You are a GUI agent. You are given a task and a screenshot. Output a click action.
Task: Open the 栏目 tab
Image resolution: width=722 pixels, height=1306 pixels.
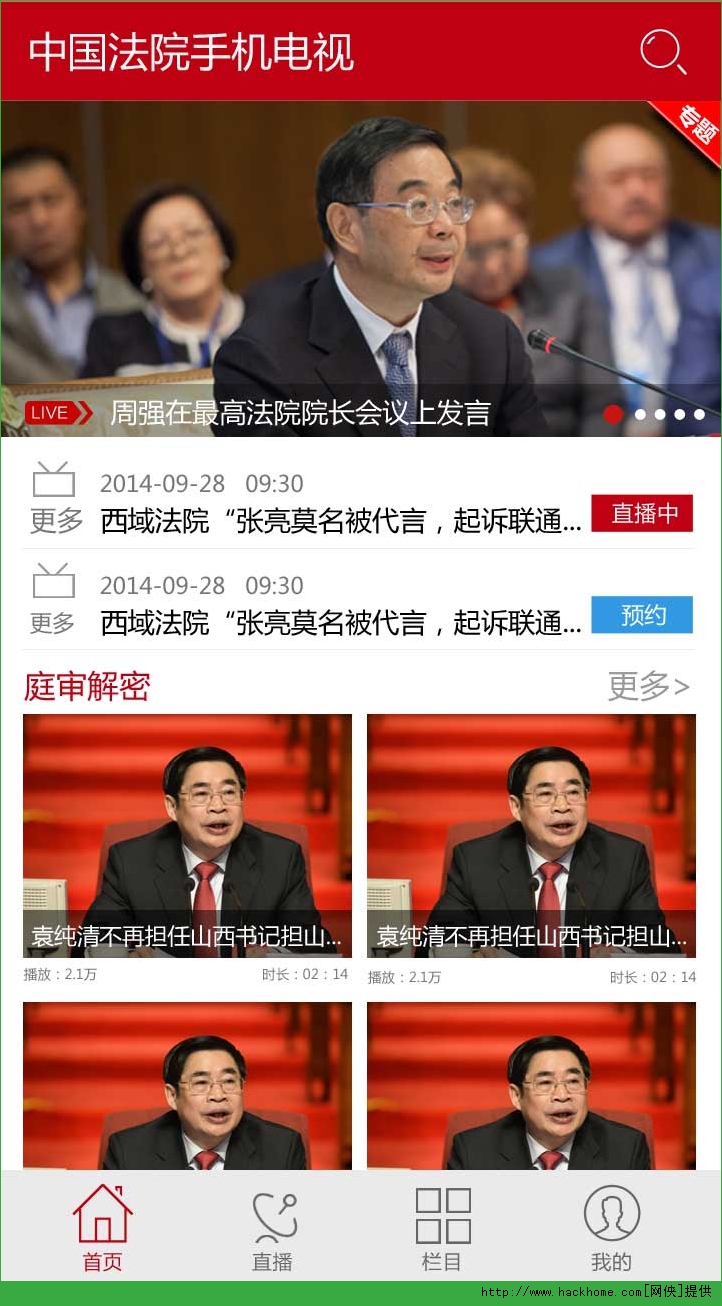[442, 1228]
